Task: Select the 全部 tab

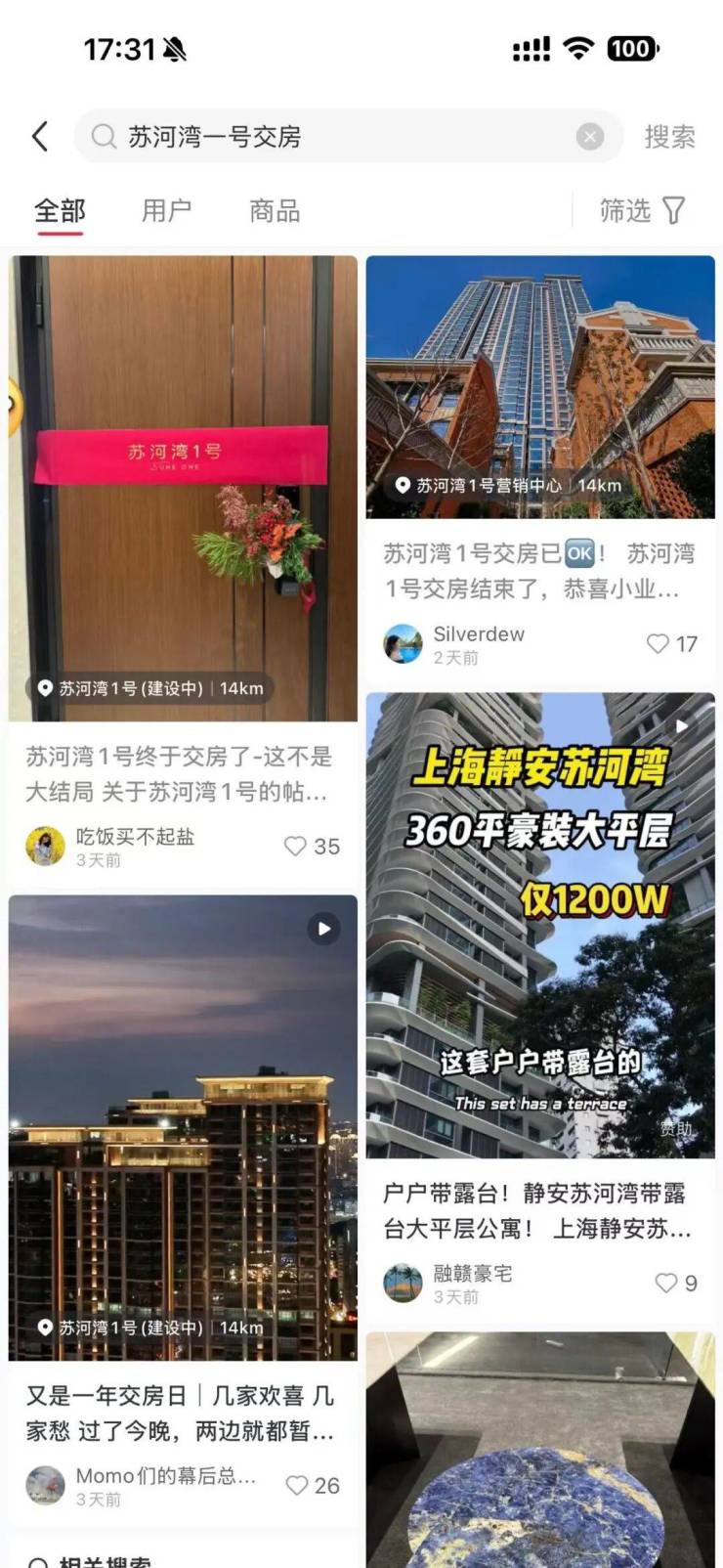Action: [x=60, y=210]
